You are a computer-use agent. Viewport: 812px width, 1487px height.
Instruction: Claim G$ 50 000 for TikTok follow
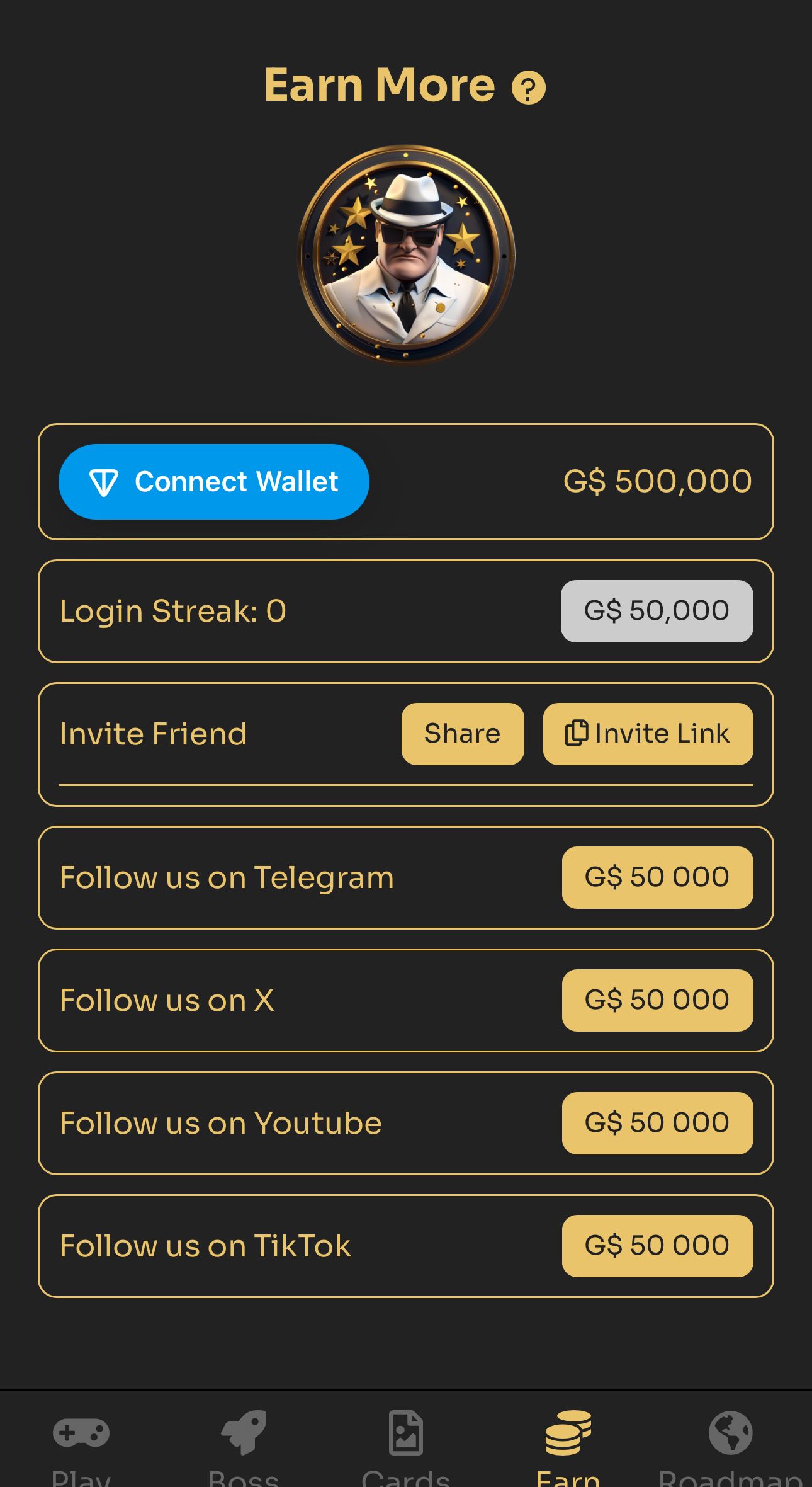tap(657, 1245)
